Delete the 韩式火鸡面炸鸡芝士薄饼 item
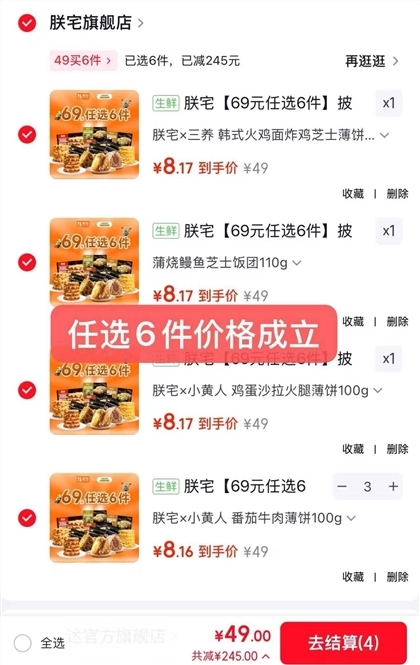Image resolution: width=420 pixels, height=665 pixels. tap(397, 194)
